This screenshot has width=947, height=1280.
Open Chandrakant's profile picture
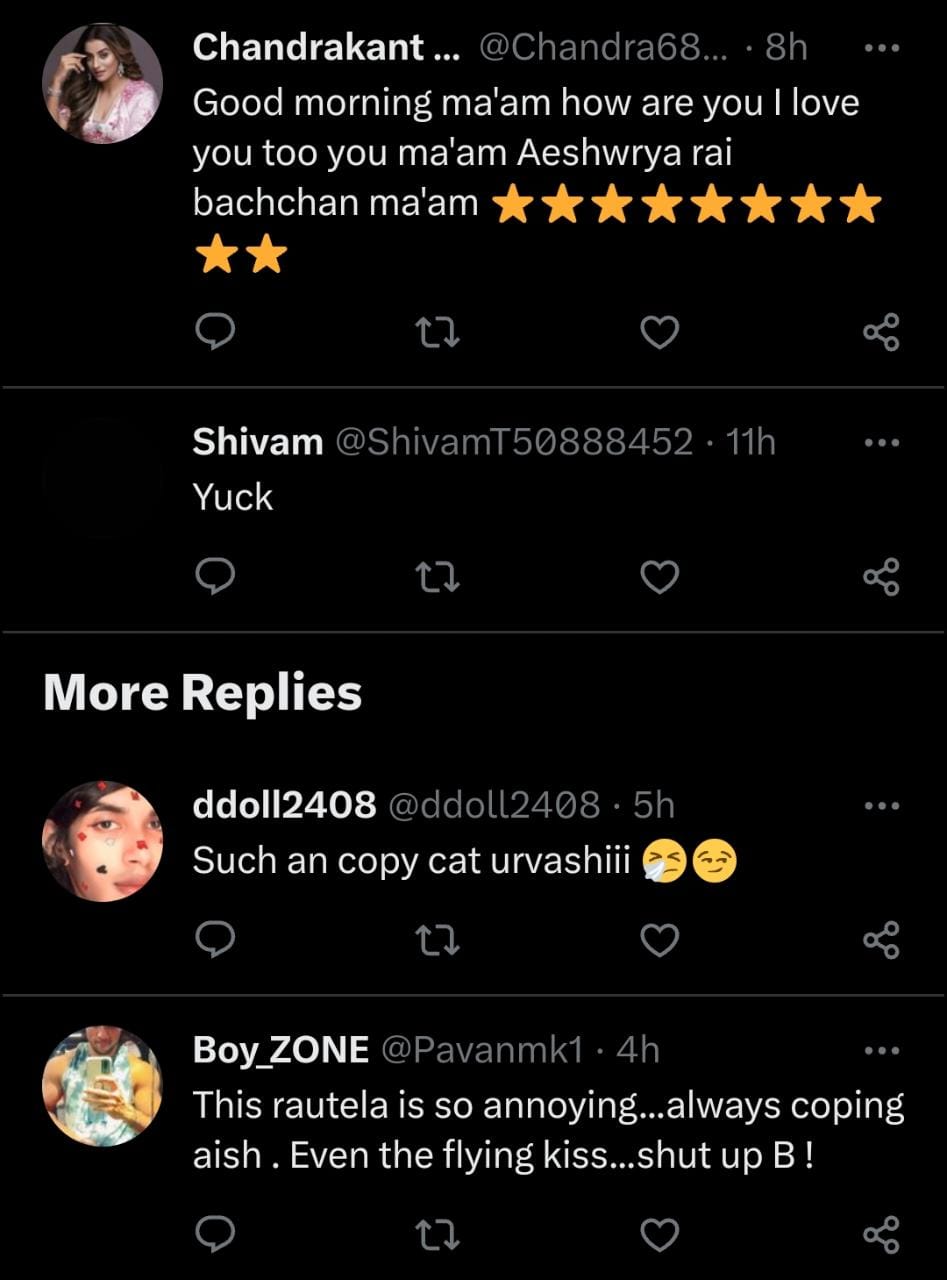pos(102,84)
